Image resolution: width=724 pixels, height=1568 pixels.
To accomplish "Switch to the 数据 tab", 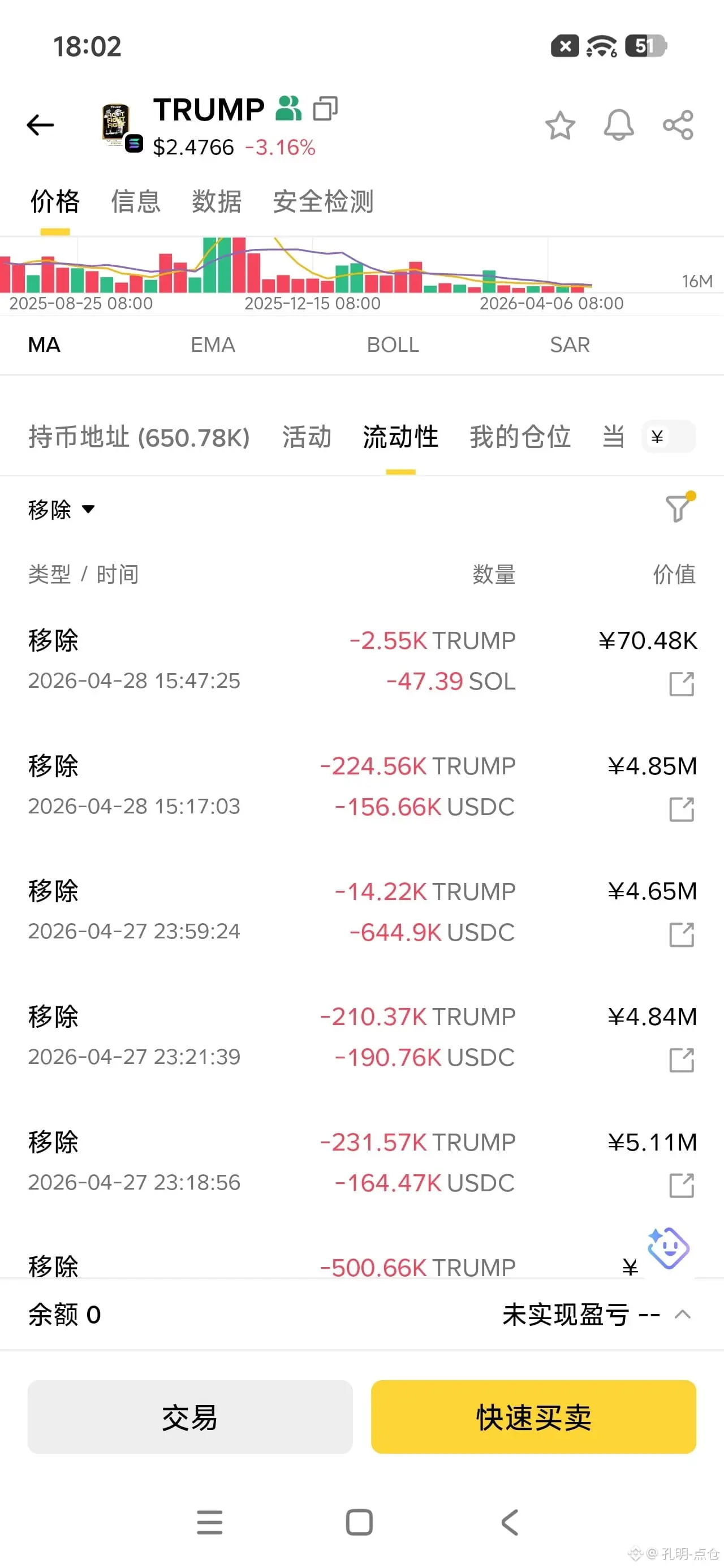I will tap(216, 201).
